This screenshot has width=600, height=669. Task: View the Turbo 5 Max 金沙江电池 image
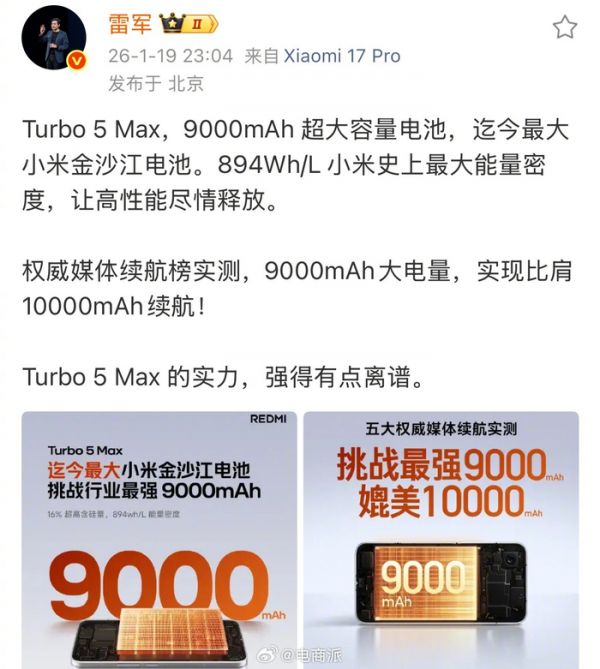(x=157, y=539)
